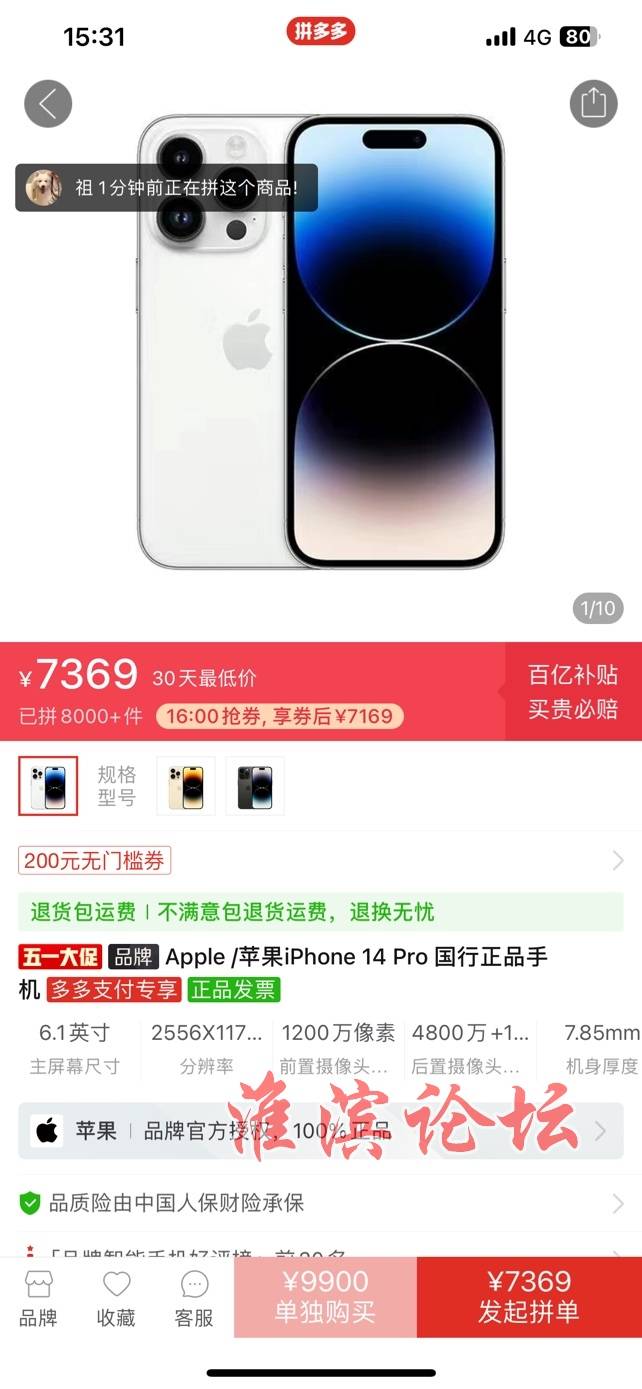This screenshot has height=1389, width=642.
Task: Select the black iPhone variant thumbnail
Action: tap(255, 786)
